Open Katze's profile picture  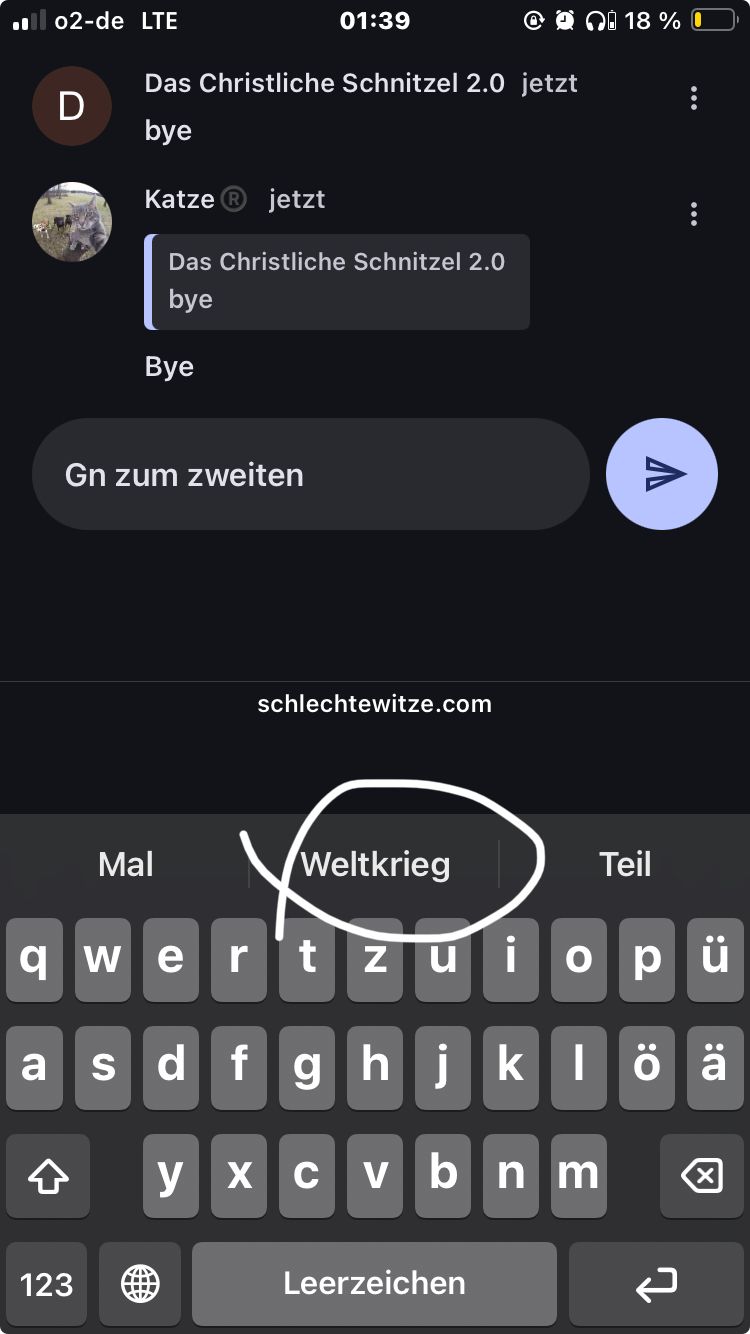[72, 221]
